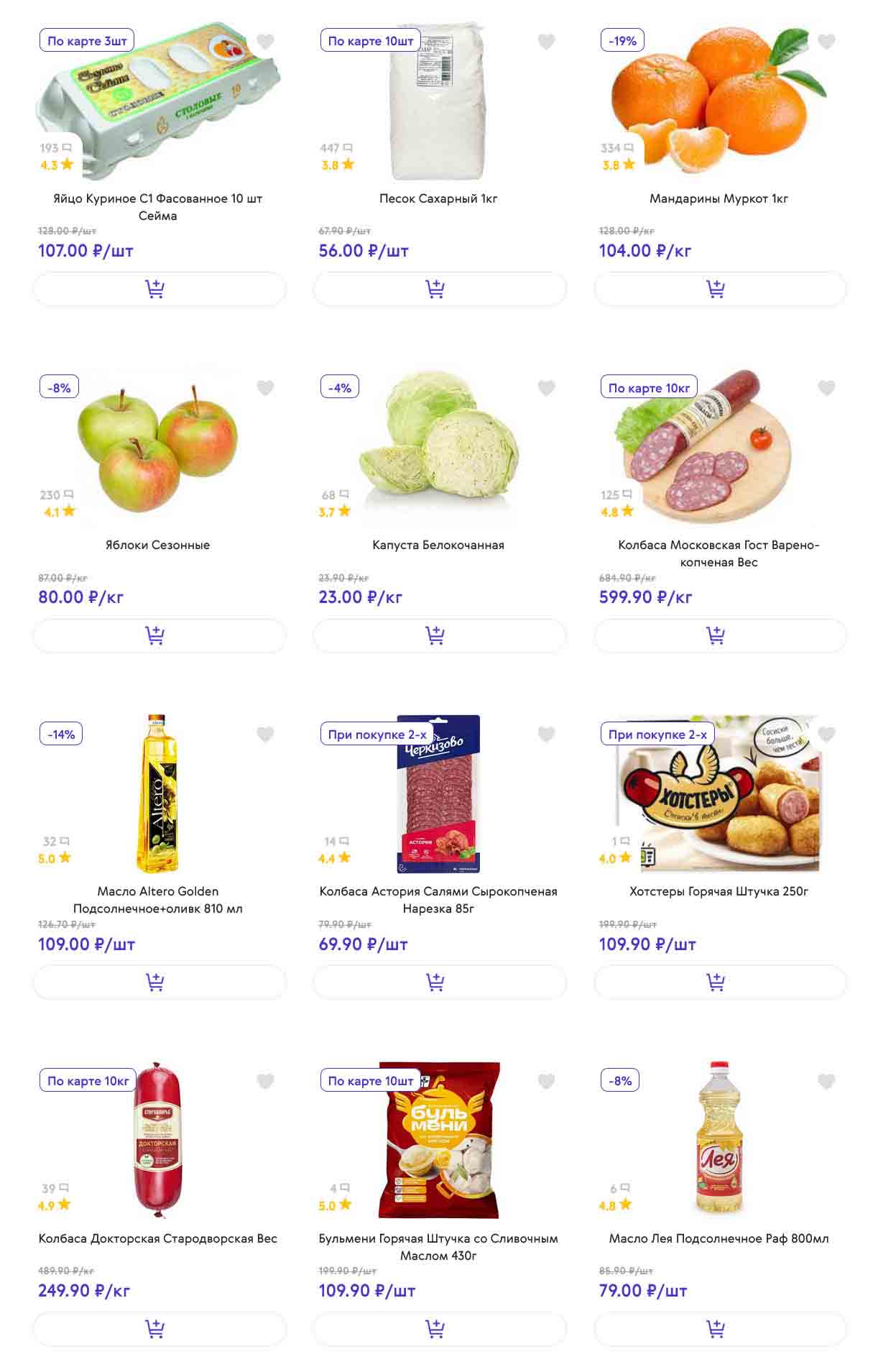Save Хотстеры Горячая Штучка to favorites
The height and width of the screenshot is (1372, 873).
826,735
